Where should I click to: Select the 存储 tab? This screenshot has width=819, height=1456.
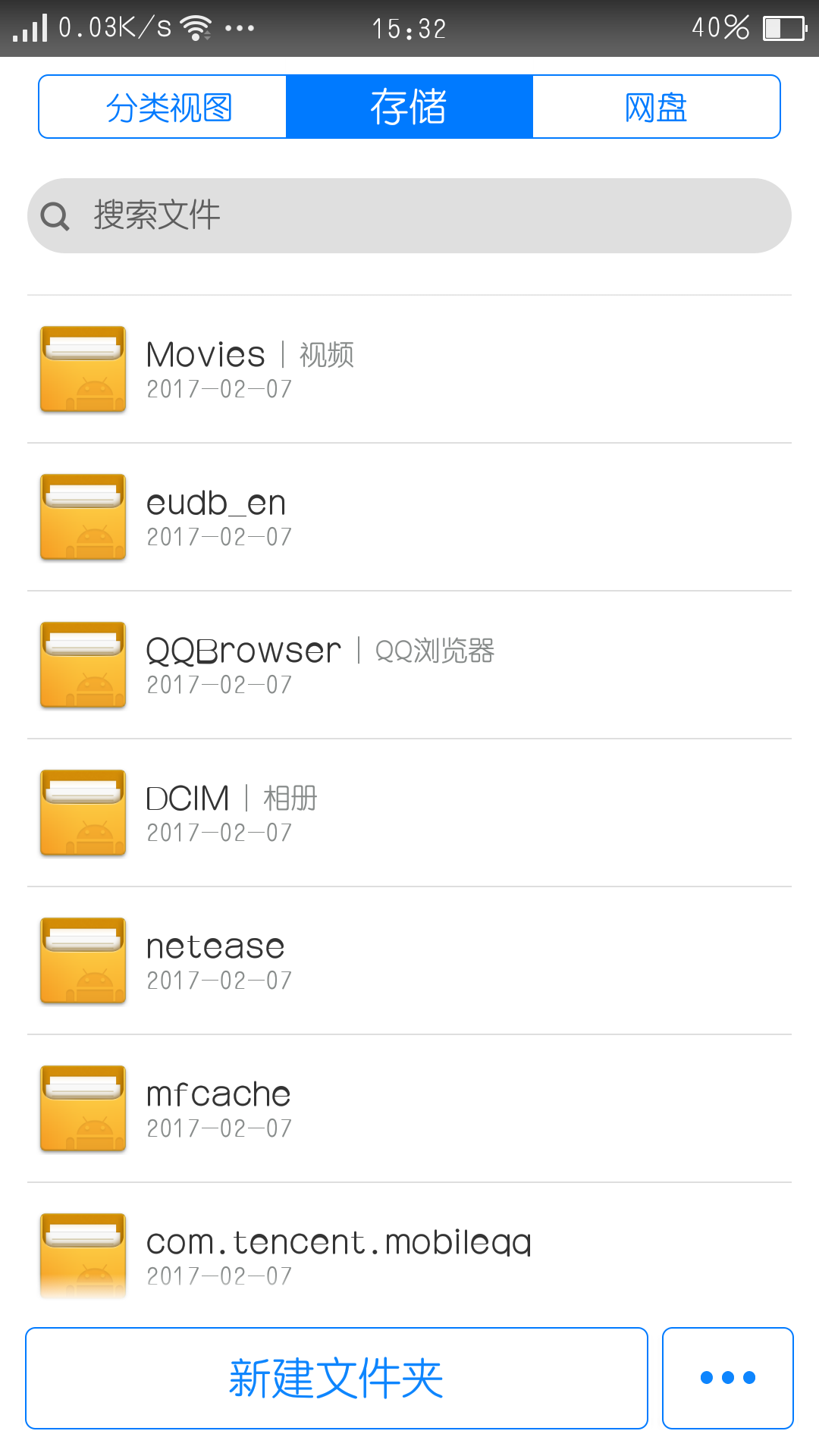pos(409,107)
